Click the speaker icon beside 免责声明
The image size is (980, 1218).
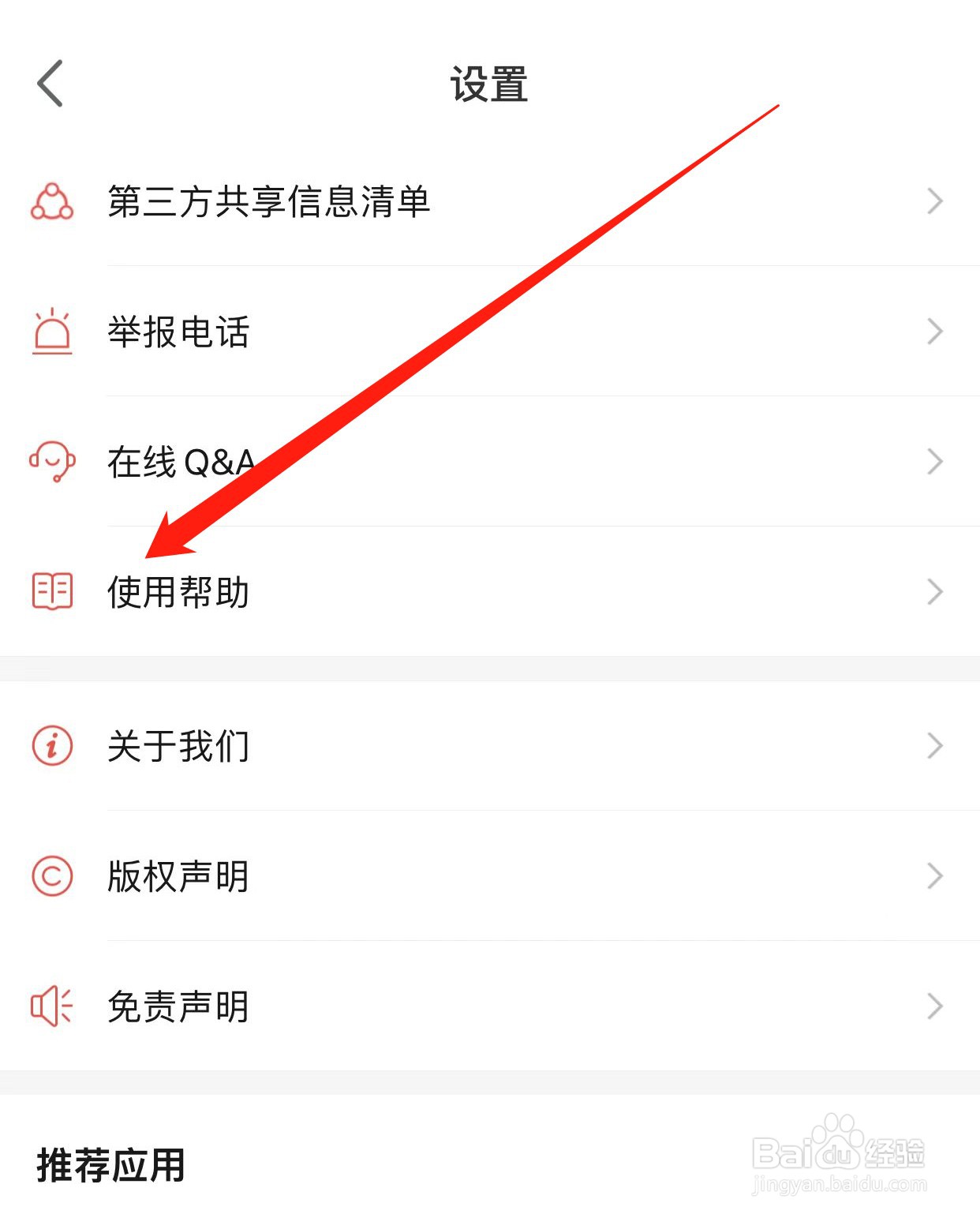[52, 1006]
